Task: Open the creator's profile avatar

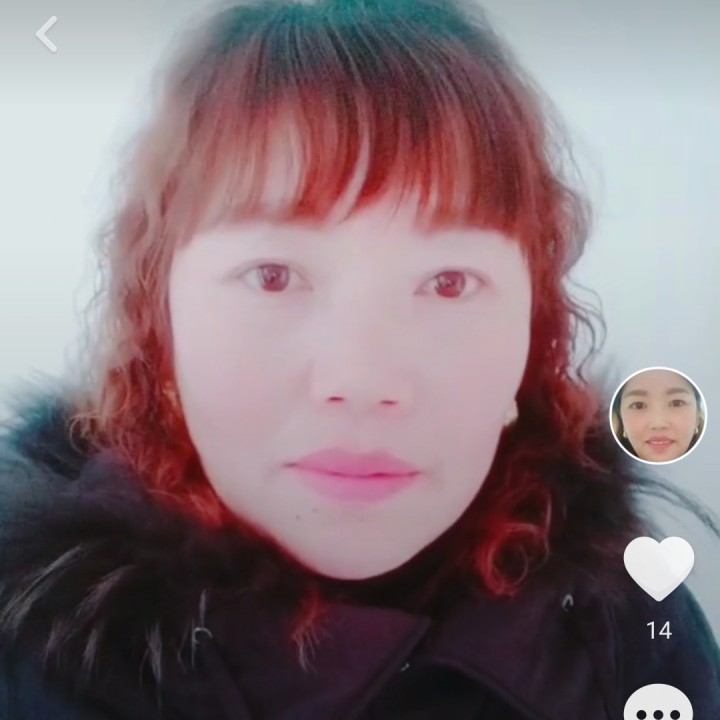Action: click(658, 415)
